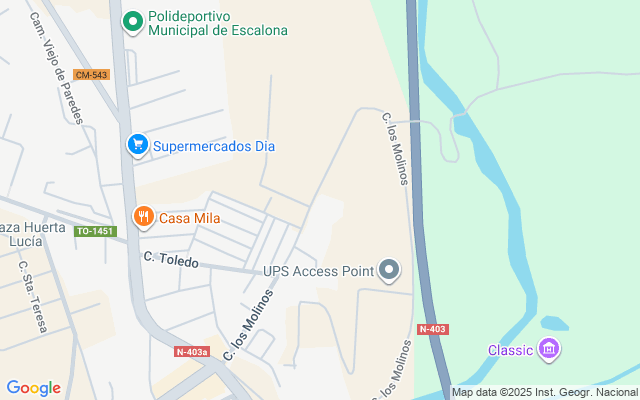Open Polideportivo Municipal de Escalona marker
Screen dimensions: 640x400
(x=132, y=21)
